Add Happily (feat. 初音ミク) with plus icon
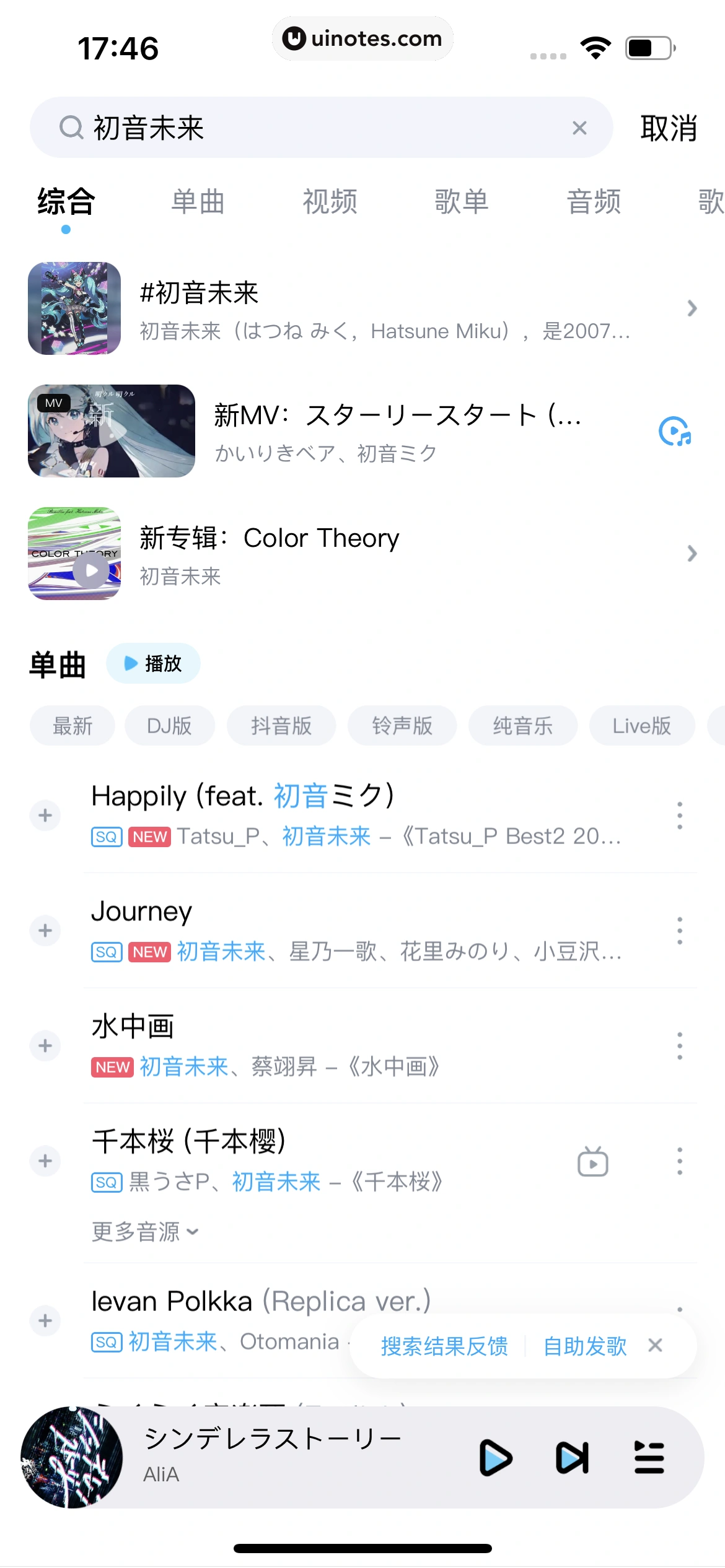Image resolution: width=725 pixels, height=1568 pixels. [x=45, y=815]
